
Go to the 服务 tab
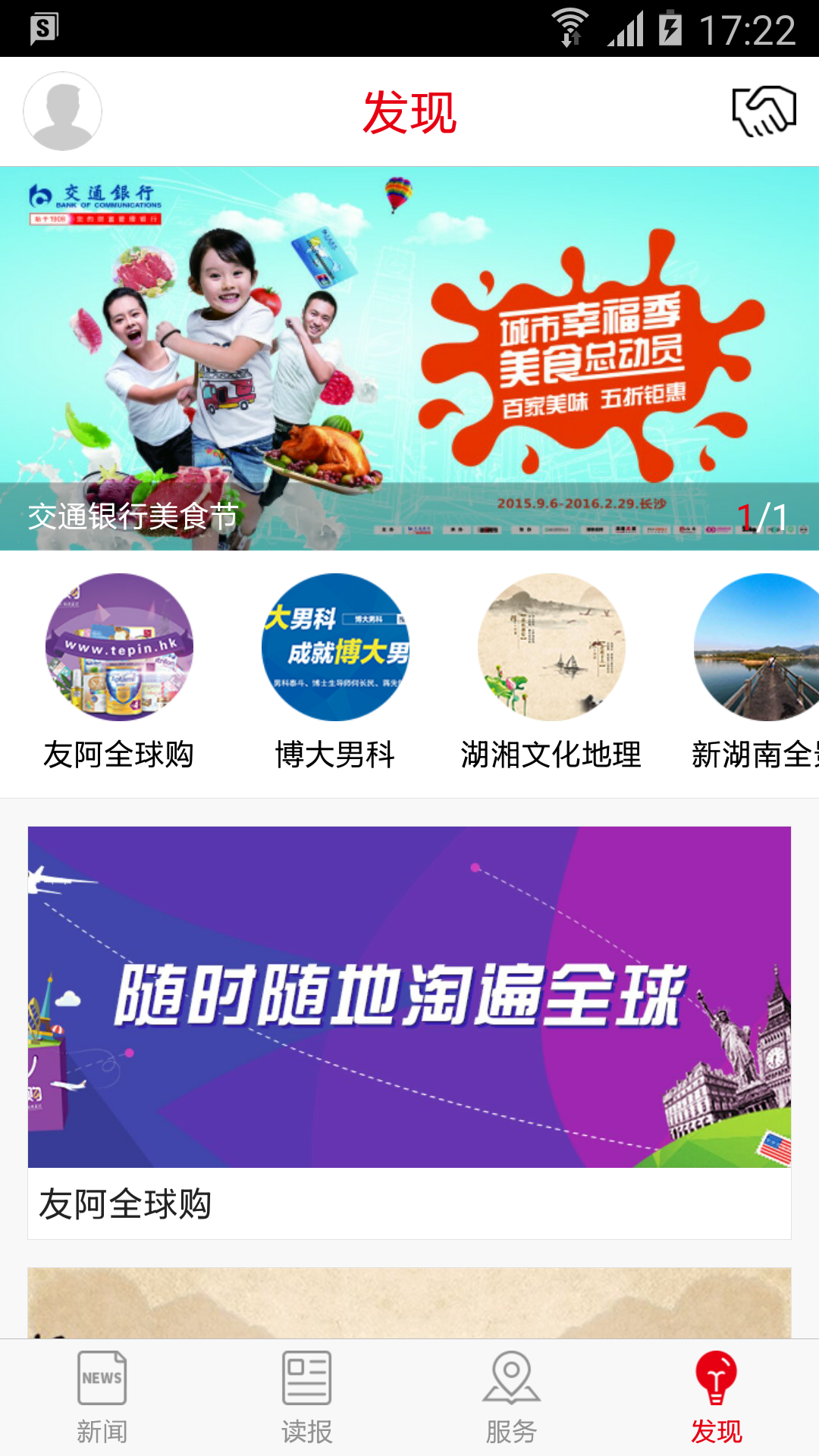(x=512, y=1397)
